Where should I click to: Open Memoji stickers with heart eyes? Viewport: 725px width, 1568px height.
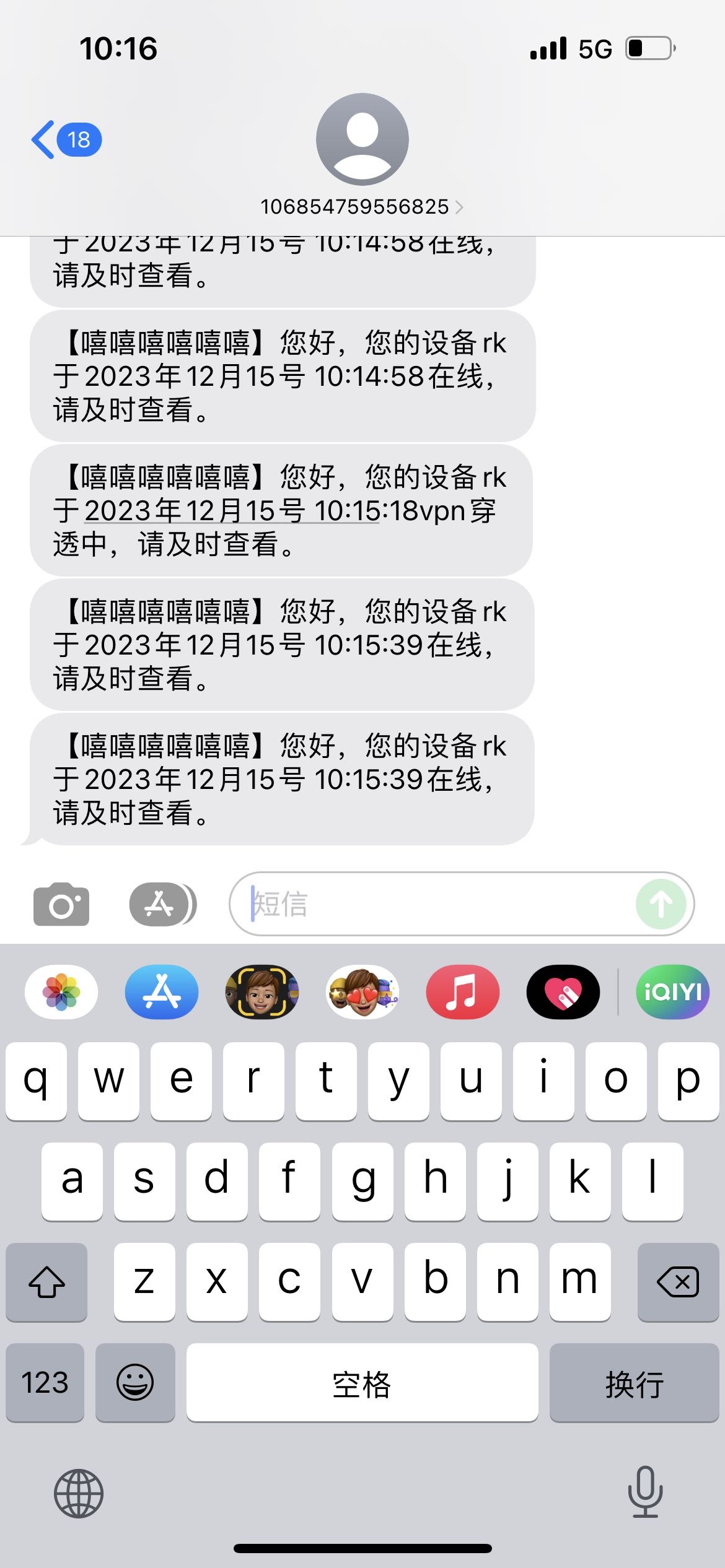pos(362,992)
